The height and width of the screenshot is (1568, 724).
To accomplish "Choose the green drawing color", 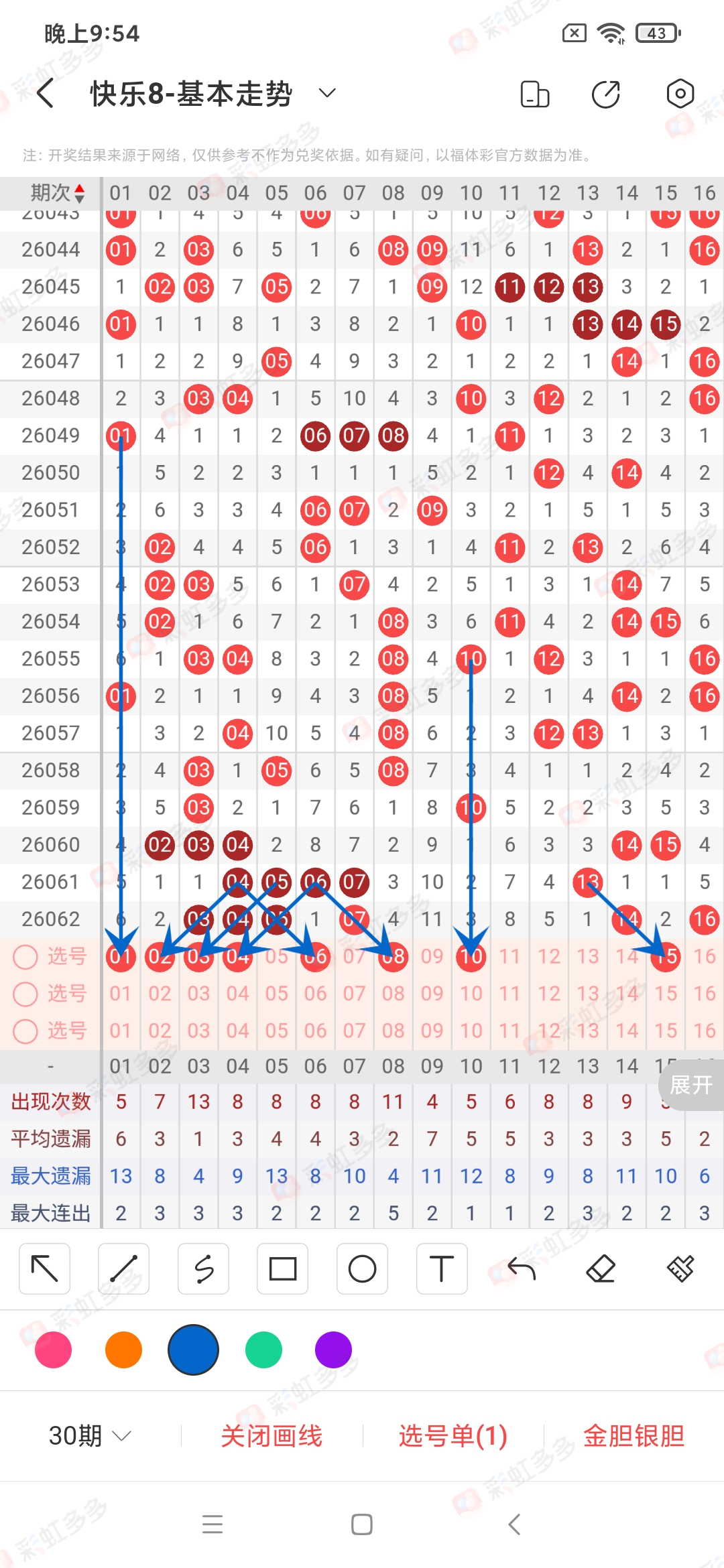I will click(263, 1350).
